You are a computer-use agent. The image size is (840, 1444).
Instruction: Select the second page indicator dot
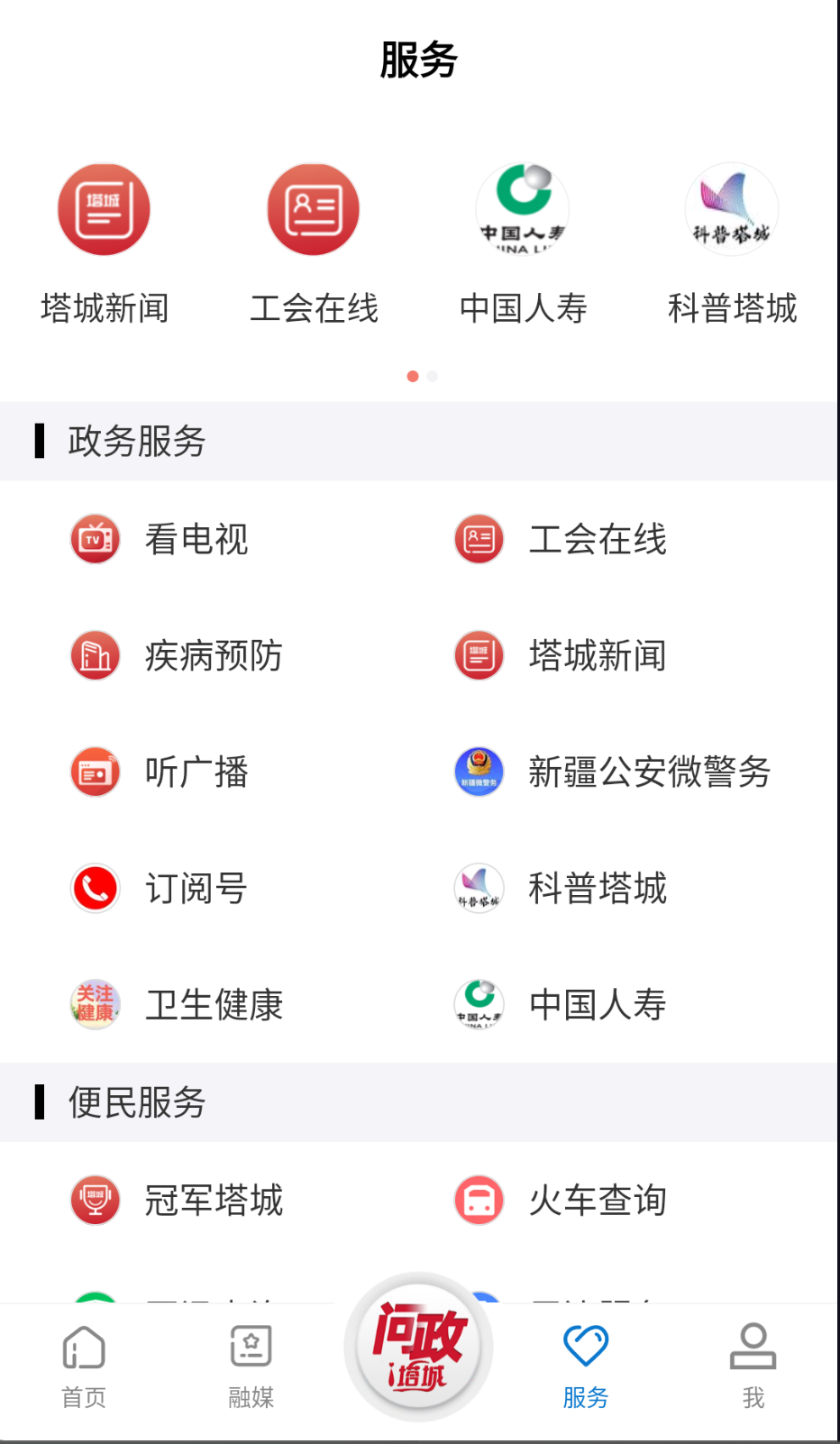(432, 376)
